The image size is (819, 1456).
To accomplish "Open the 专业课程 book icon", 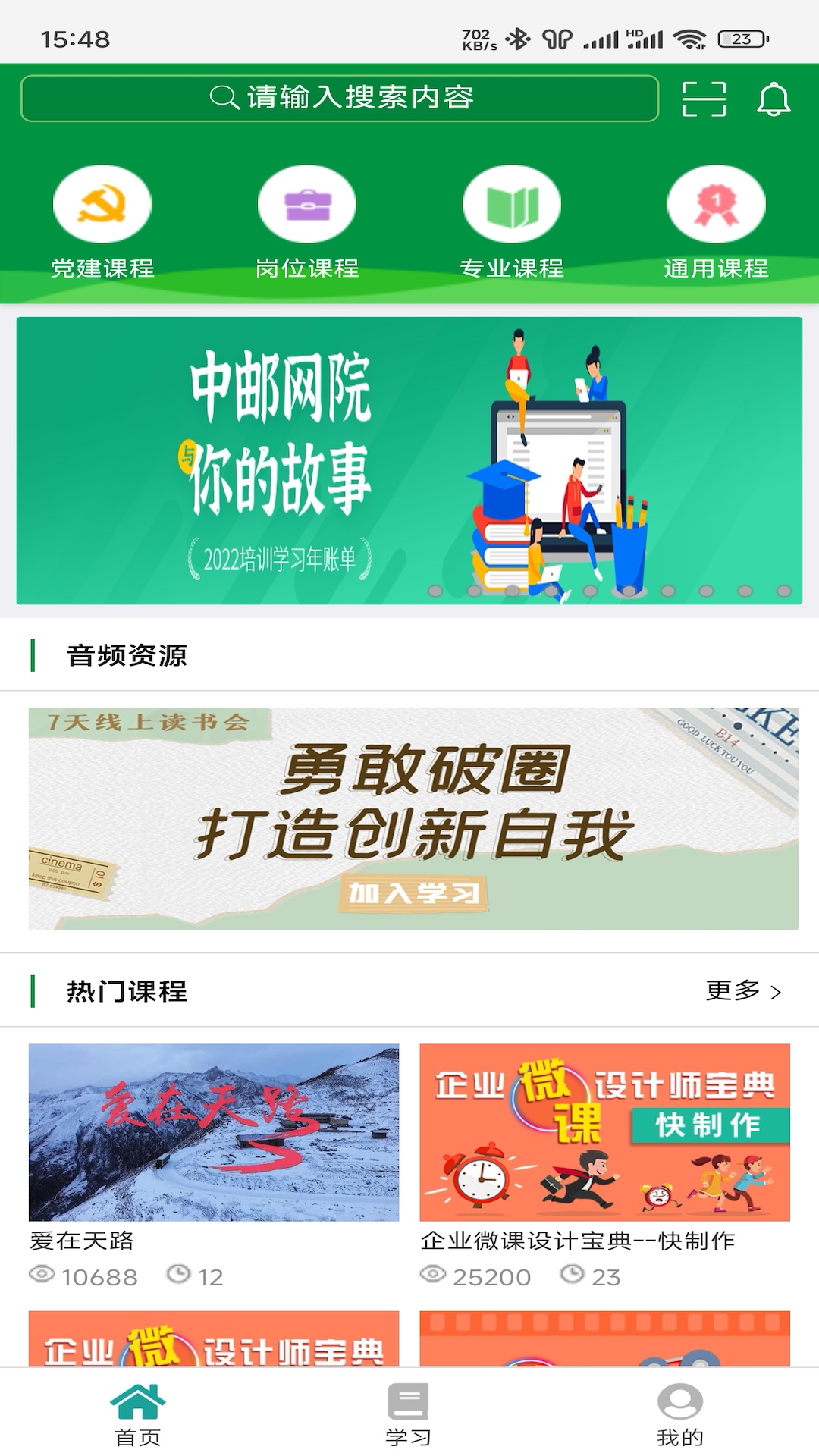I will pos(512,203).
